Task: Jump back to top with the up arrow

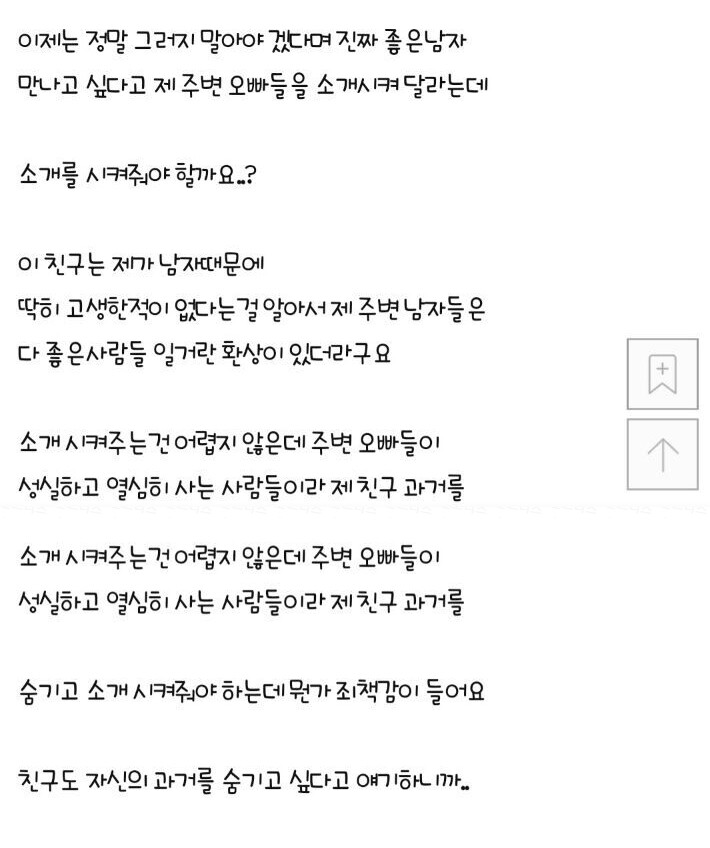Action: pyautogui.click(x=662, y=454)
